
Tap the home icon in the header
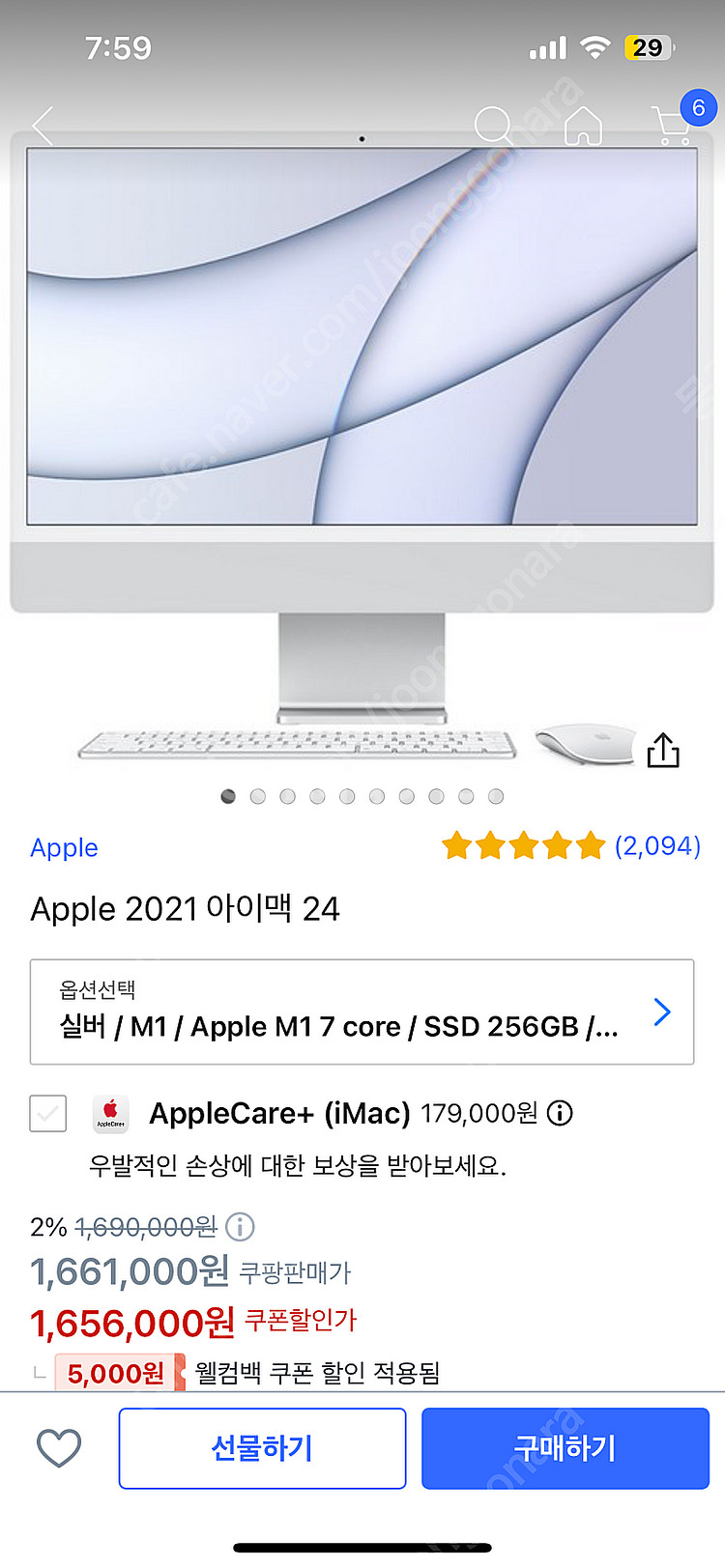(583, 127)
